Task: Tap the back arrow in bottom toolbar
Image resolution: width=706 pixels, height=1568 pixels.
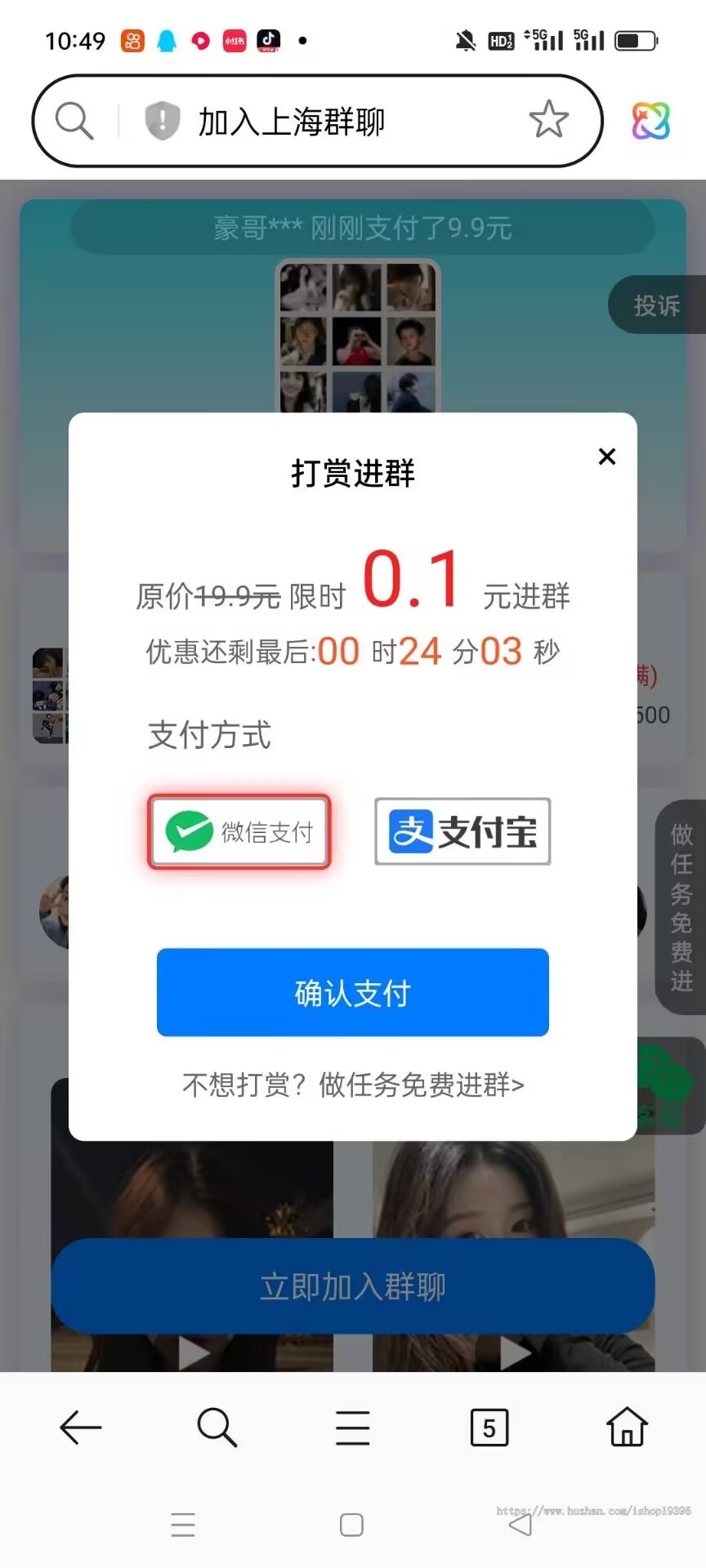Action: pos(79,1428)
